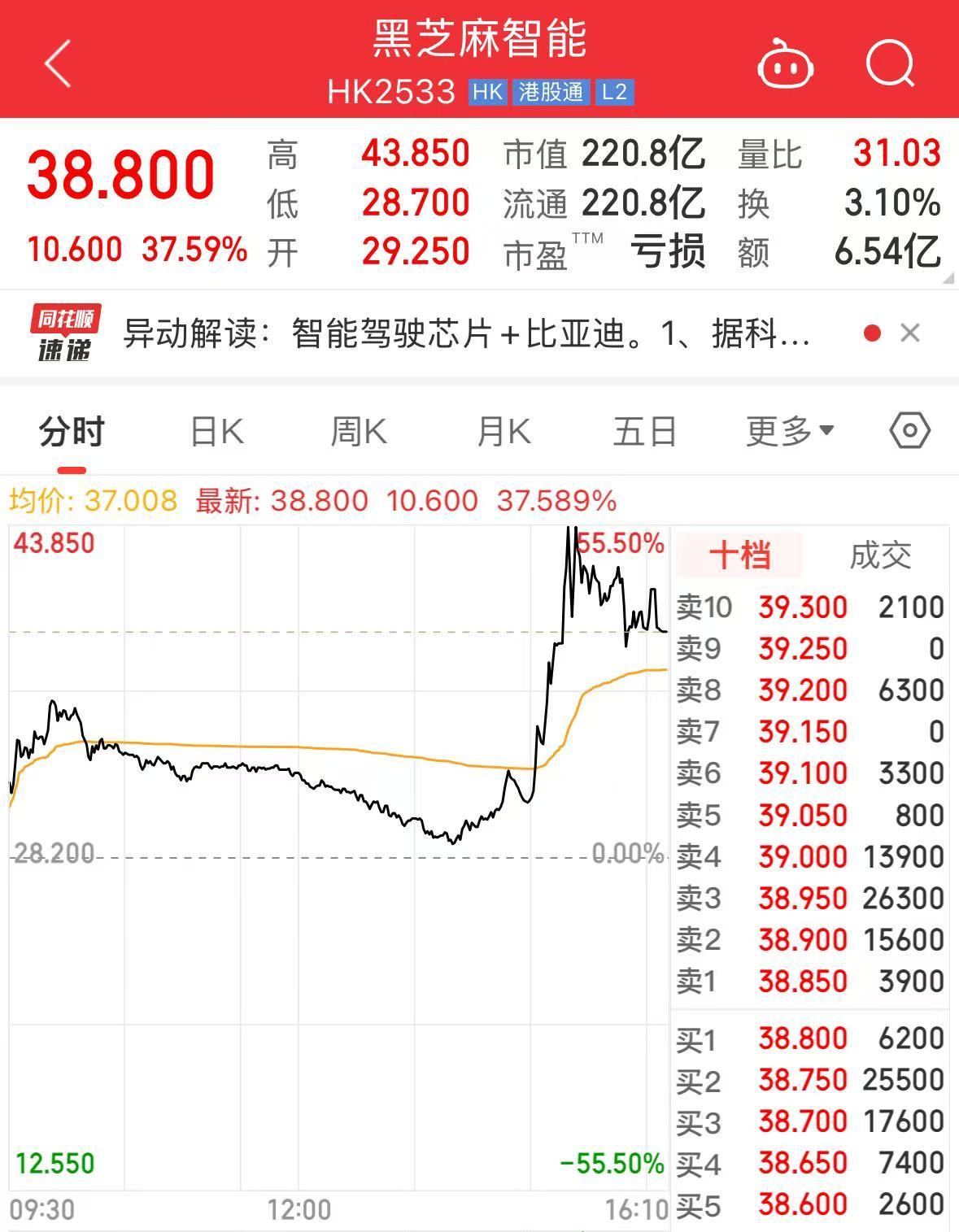The image size is (959, 1232).
Task: Open the 五日 chart period option
Action: click(x=644, y=432)
